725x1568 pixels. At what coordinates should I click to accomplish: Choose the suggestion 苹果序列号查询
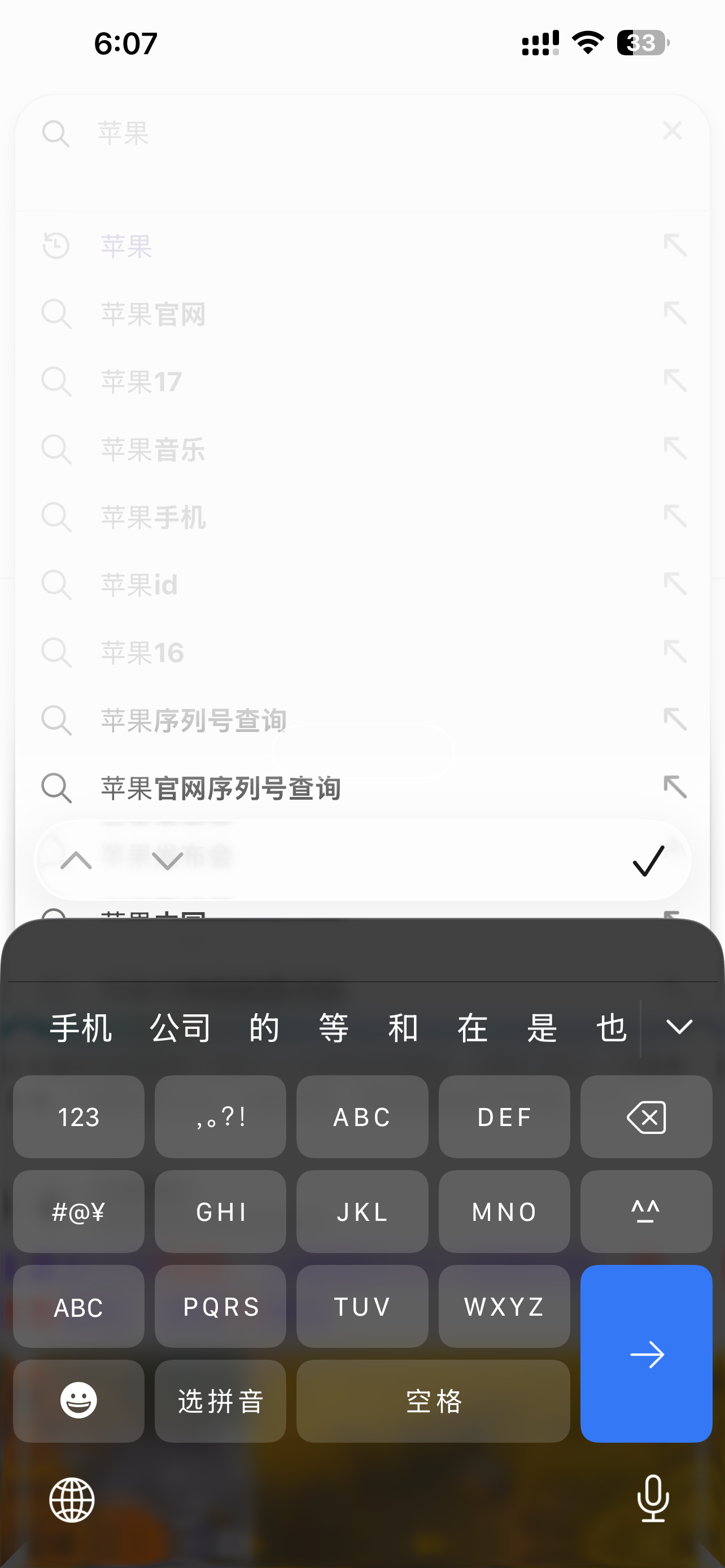pos(194,720)
